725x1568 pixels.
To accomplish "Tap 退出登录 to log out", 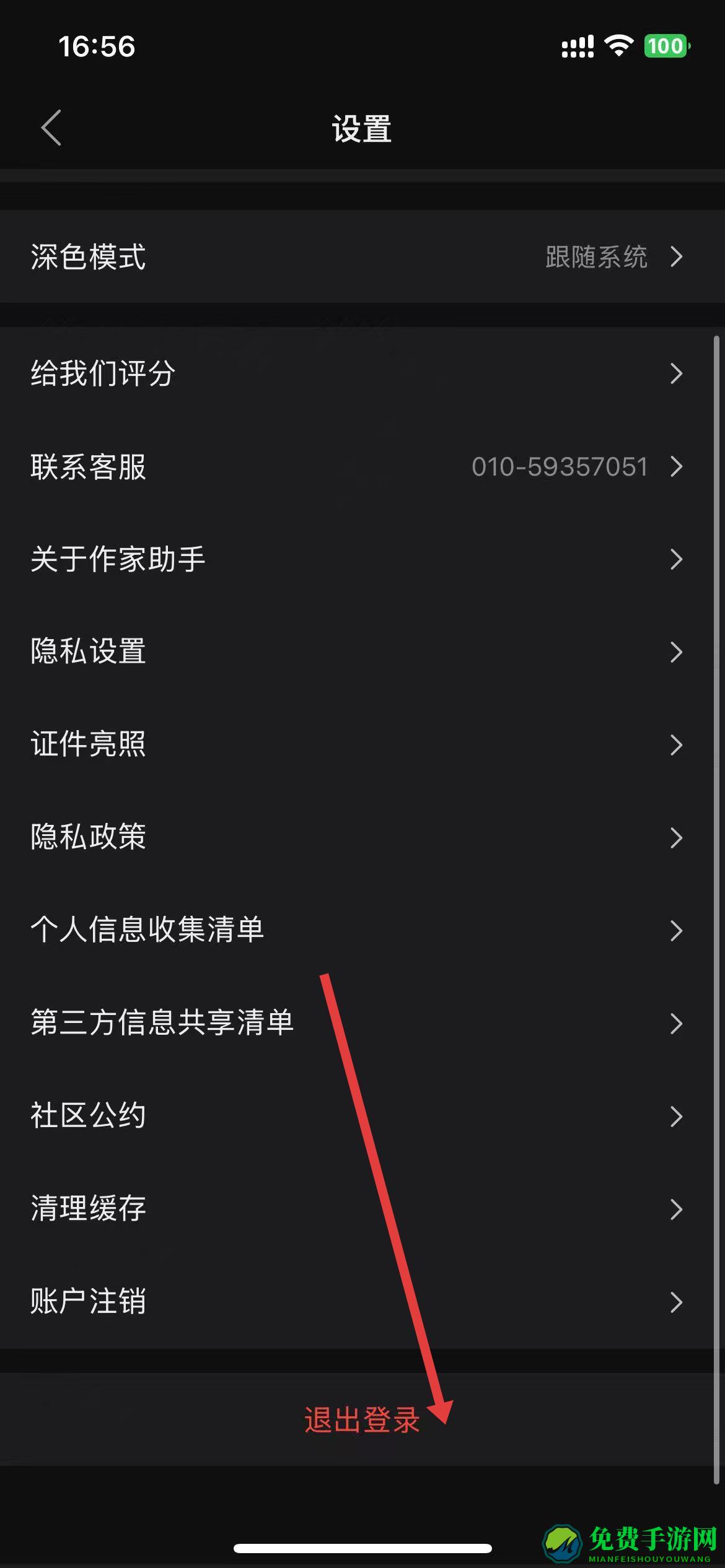I will (362, 1419).
